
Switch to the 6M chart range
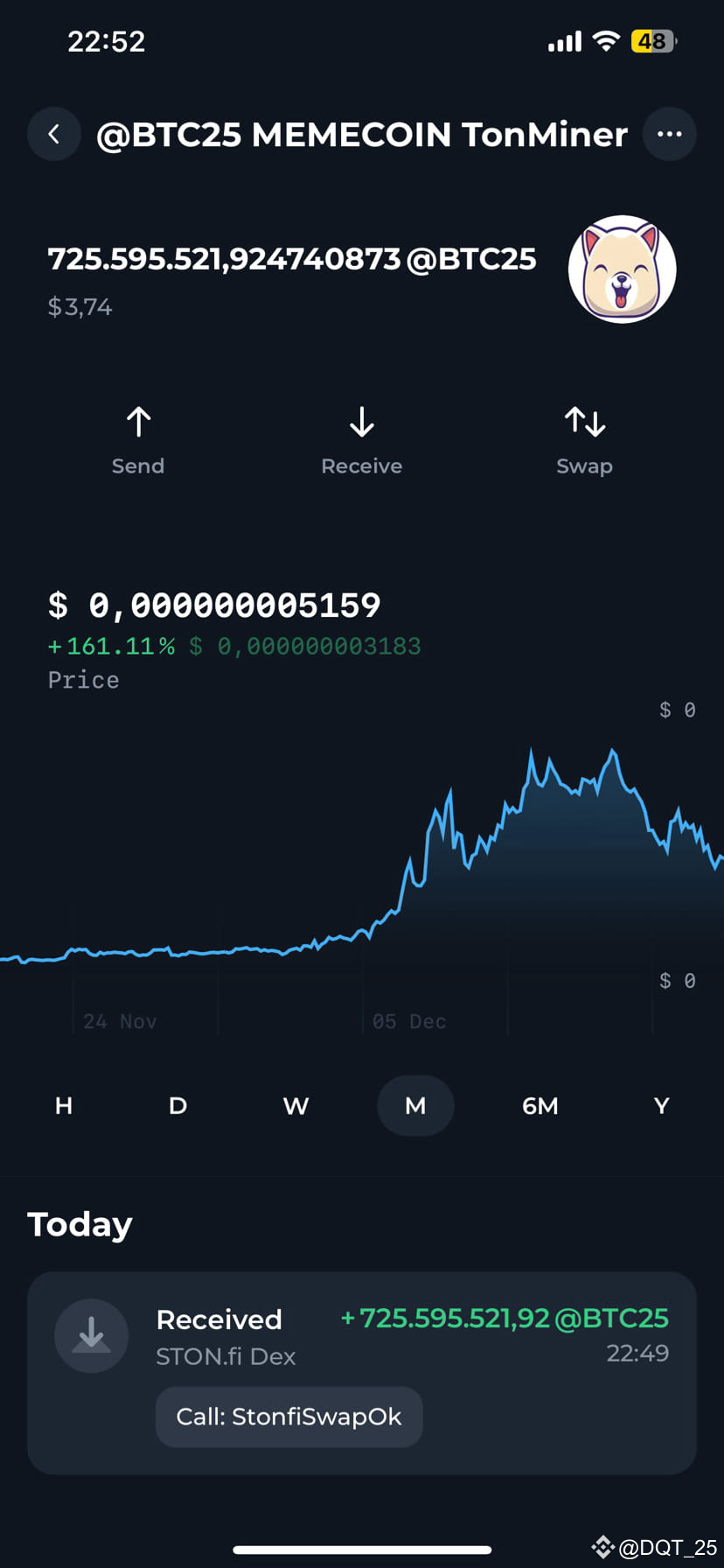tap(540, 1106)
